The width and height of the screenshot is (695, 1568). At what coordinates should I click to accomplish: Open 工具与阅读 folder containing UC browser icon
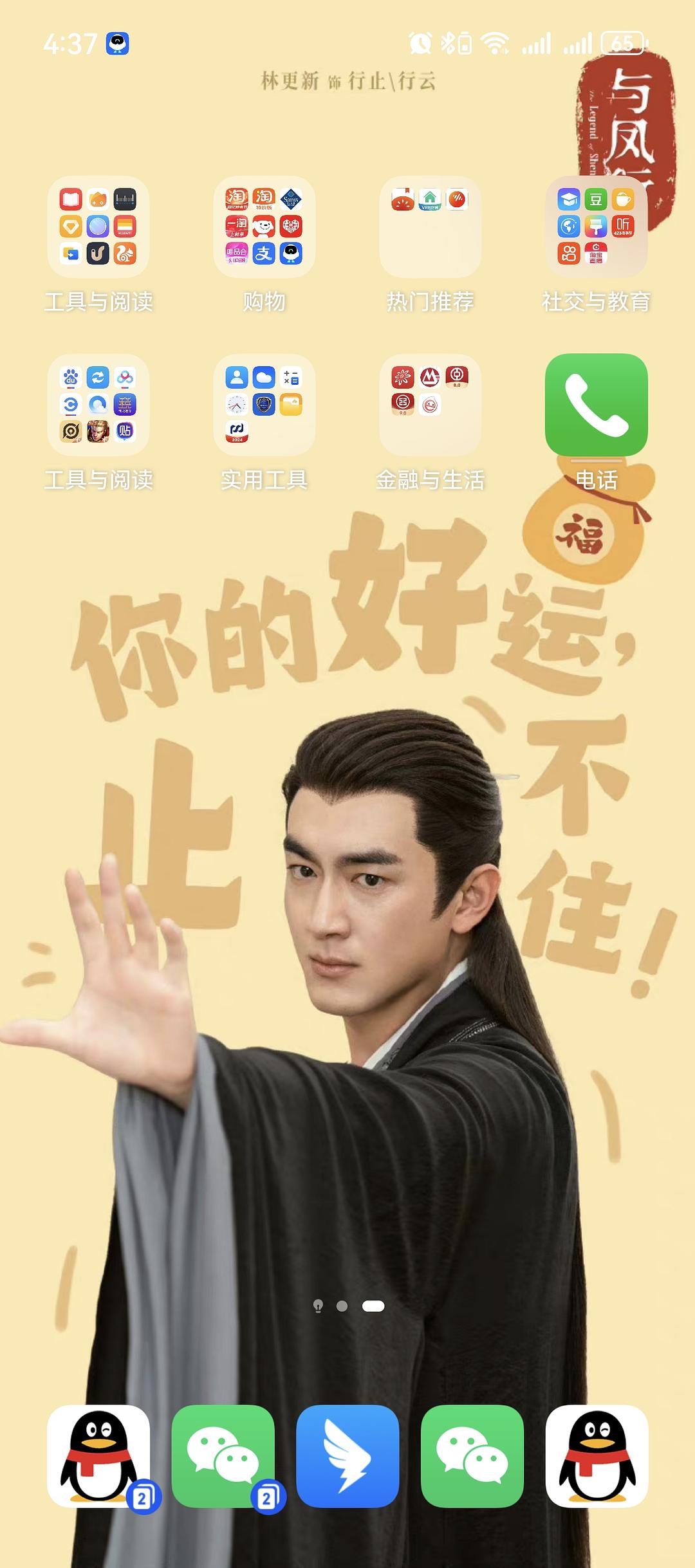coord(98,226)
